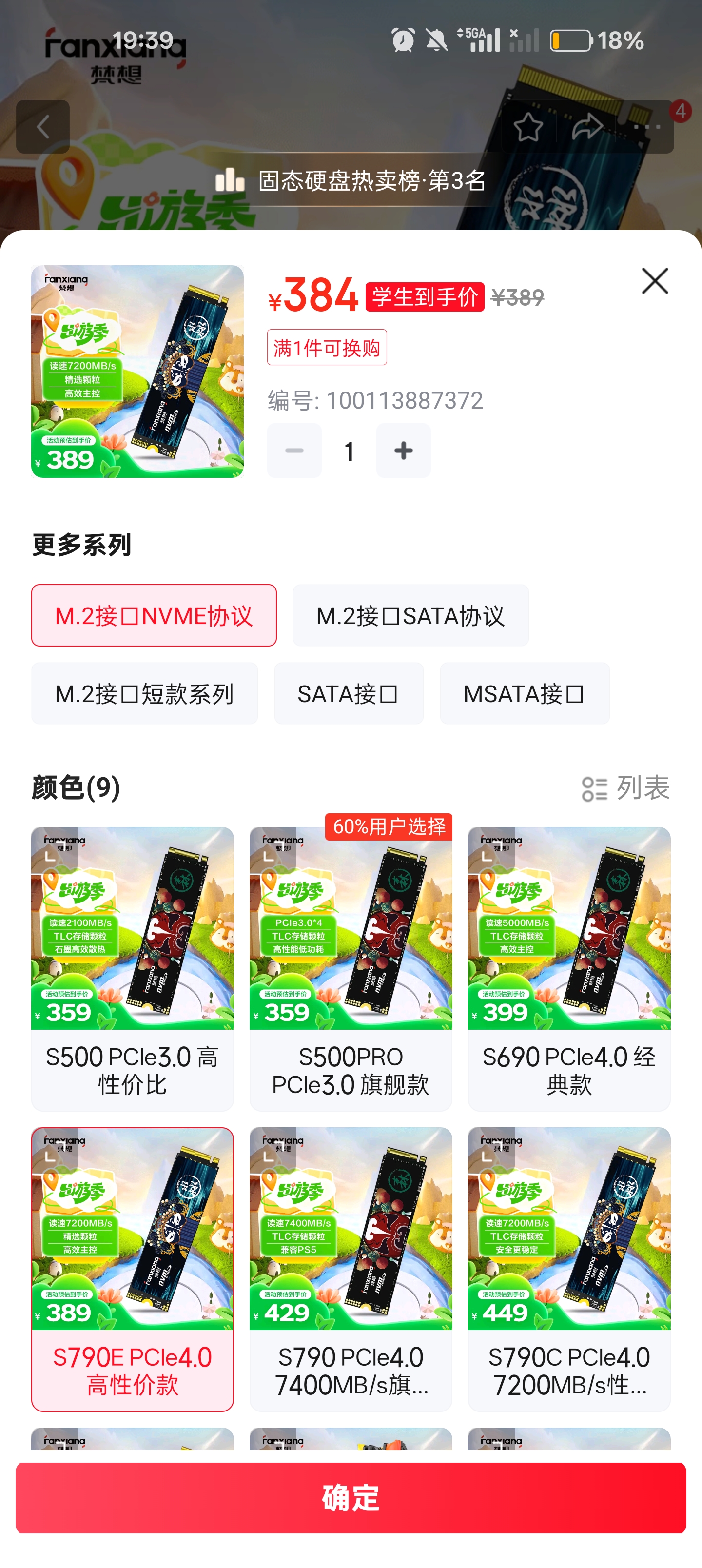Select S500PRO PCIe3.0 旗舰款 variant
The height and width of the screenshot is (1568, 702).
tap(351, 968)
